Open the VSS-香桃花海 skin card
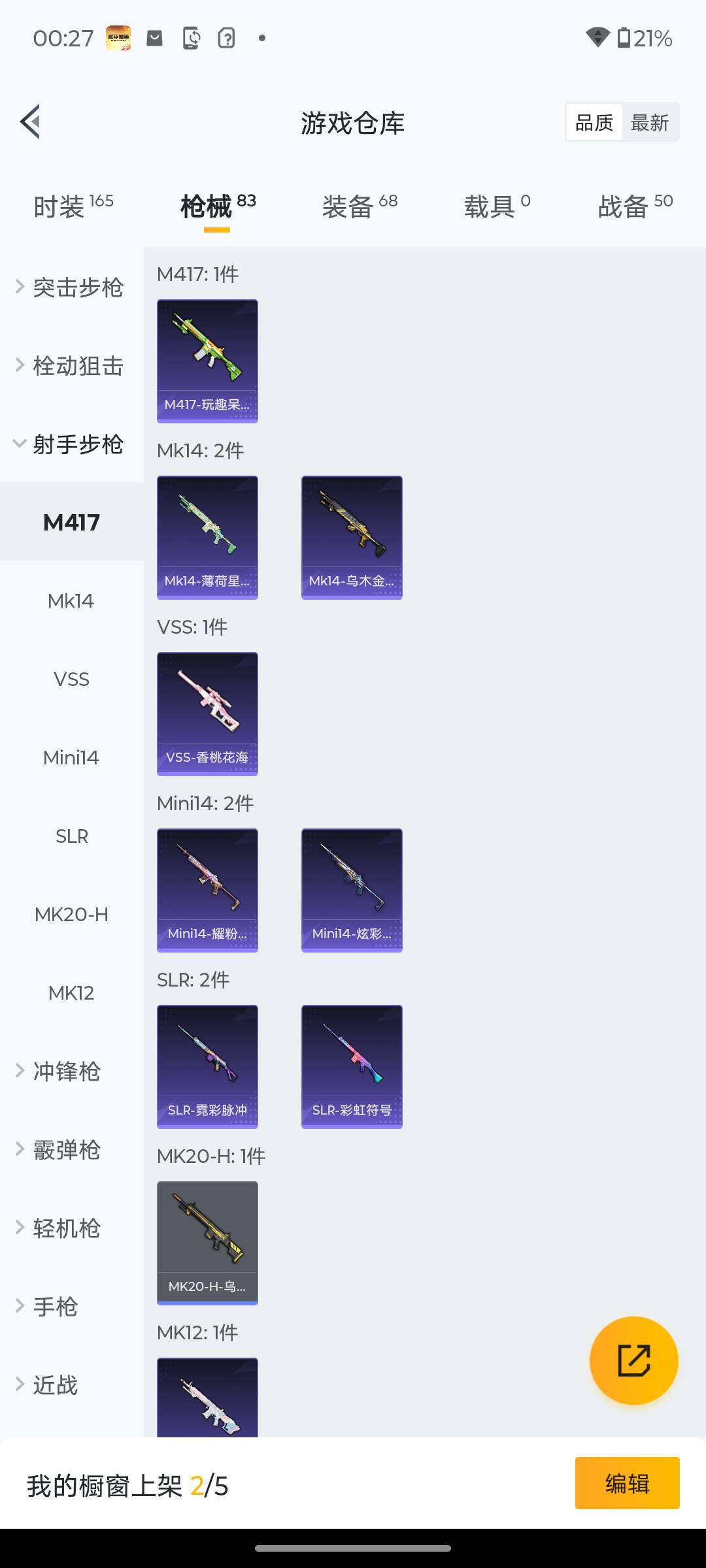The width and height of the screenshot is (706, 1568). [x=207, y=713]
